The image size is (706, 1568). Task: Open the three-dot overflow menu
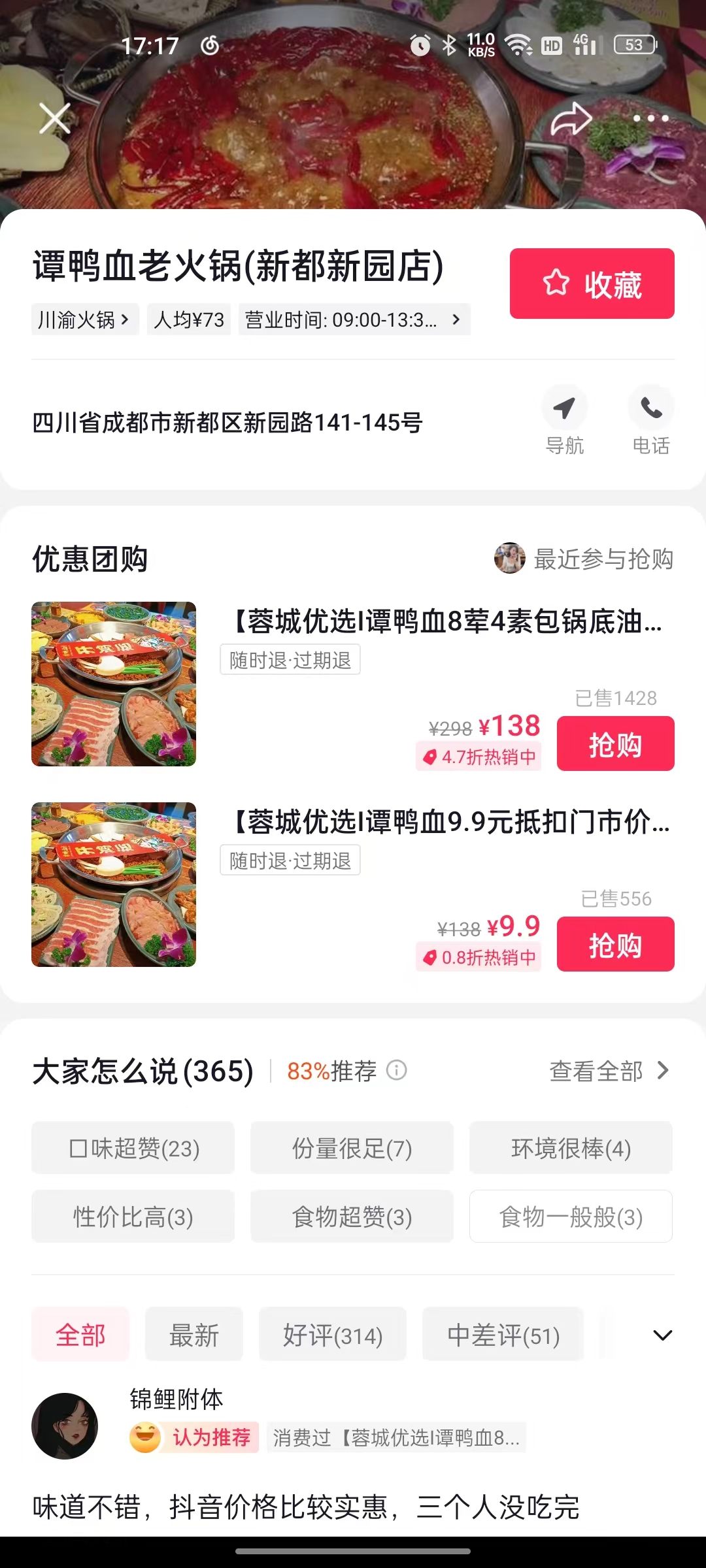pos(650,119)
